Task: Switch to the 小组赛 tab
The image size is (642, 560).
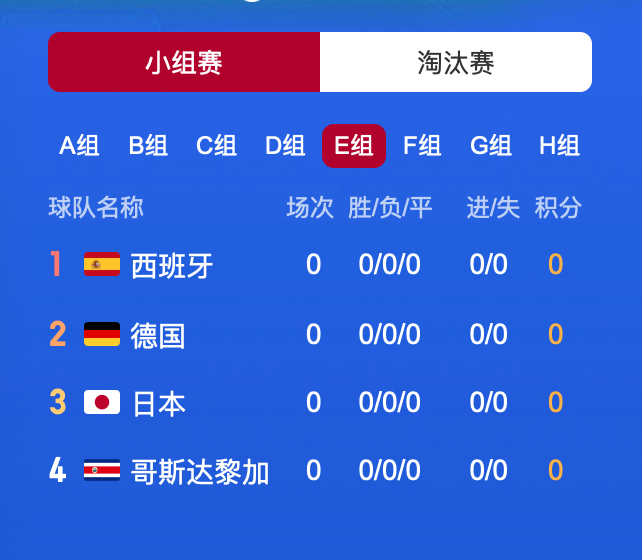Action: point(184,63)
